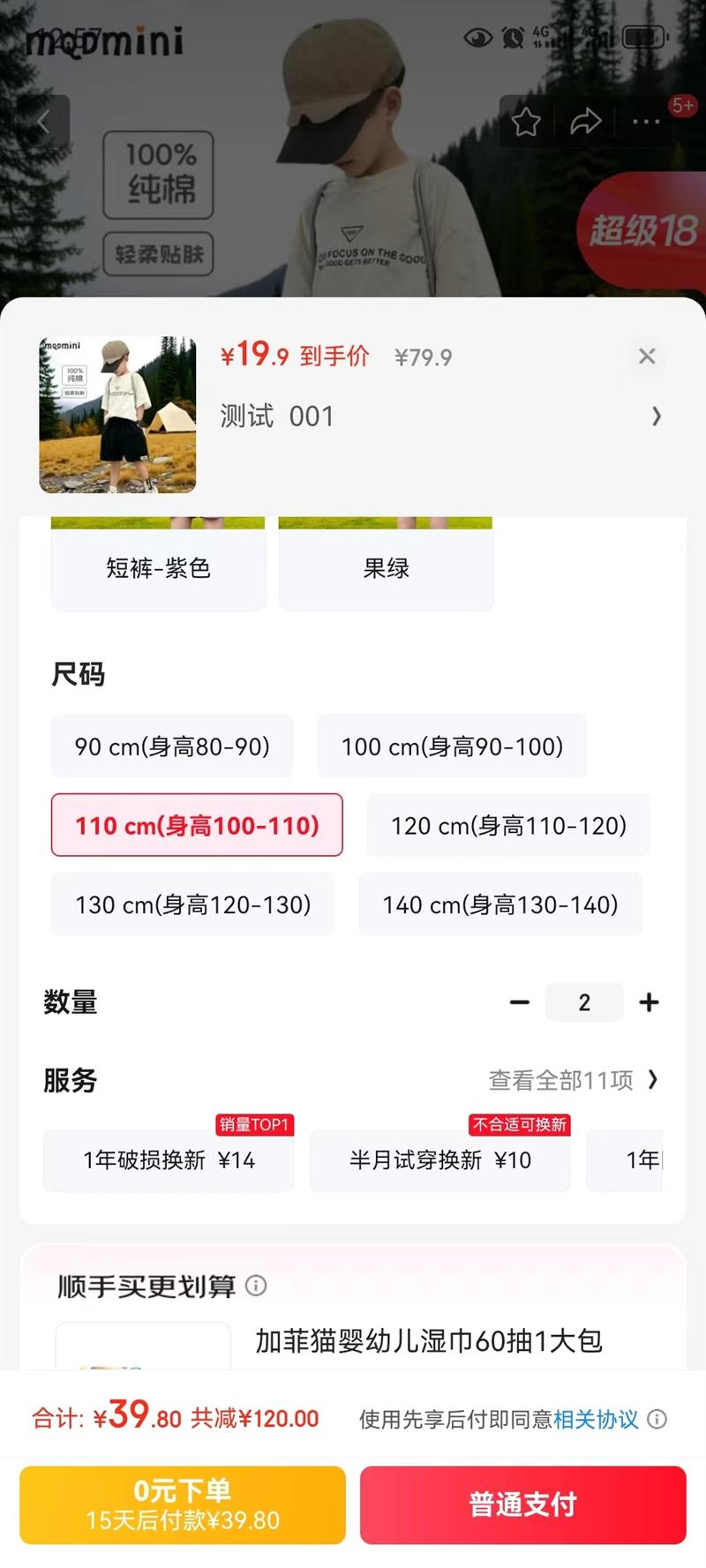Add the 1年破损换新 ¥14 service
706x1568 pixels.
click(169, 1159)
